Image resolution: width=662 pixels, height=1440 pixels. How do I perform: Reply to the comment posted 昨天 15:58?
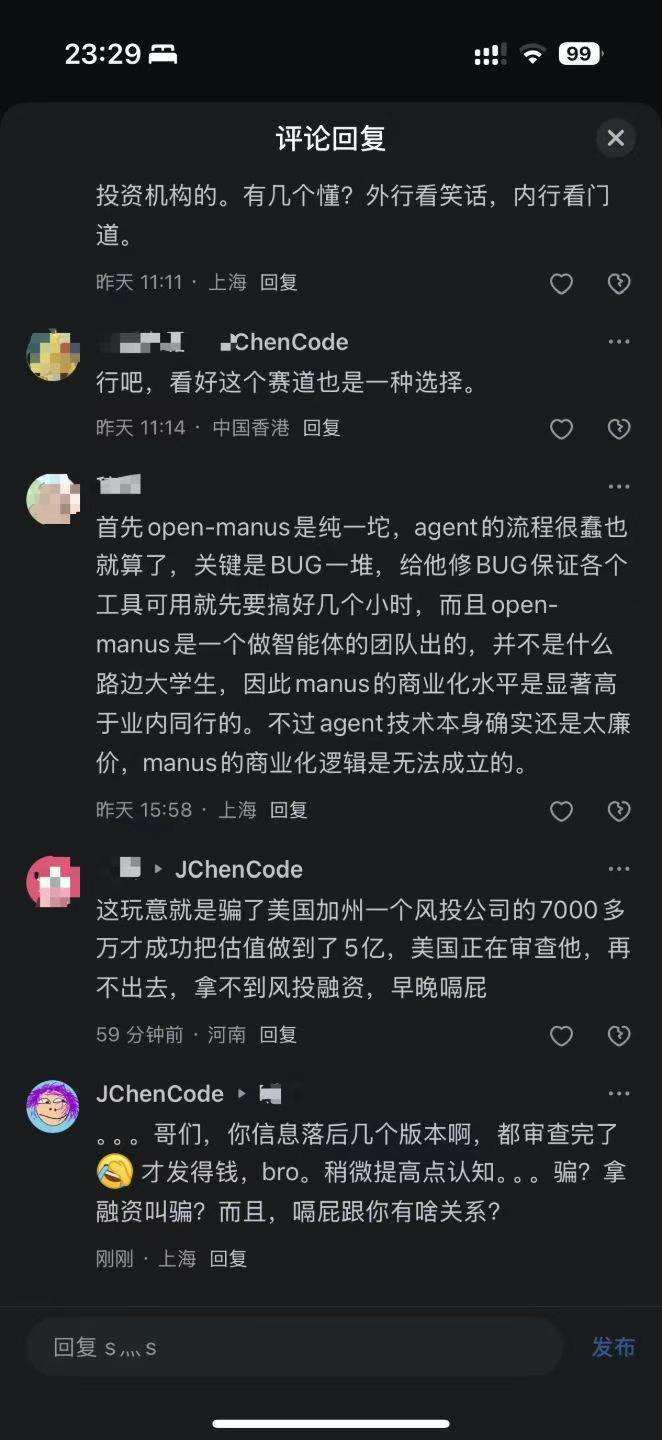pos(289,810)
